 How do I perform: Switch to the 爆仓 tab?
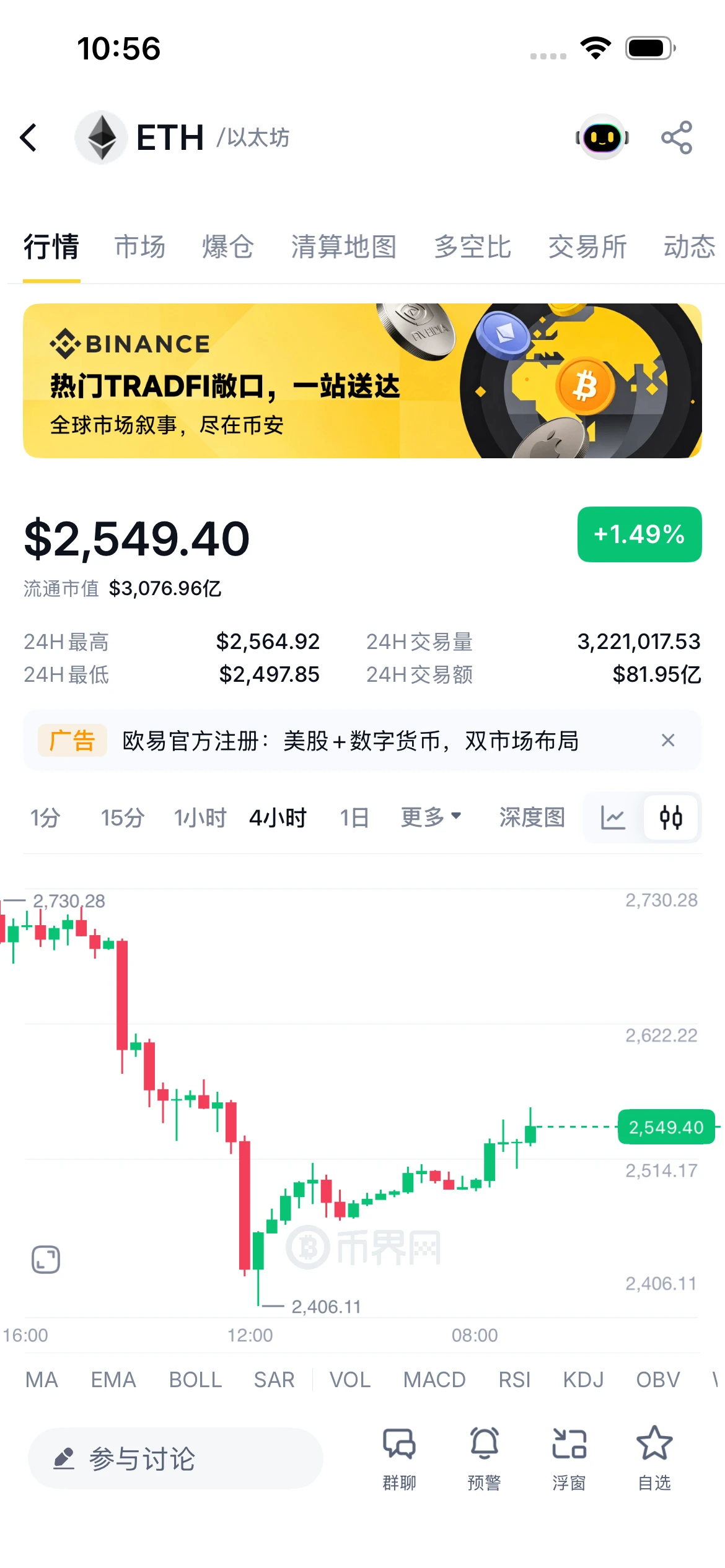[228, 246]
